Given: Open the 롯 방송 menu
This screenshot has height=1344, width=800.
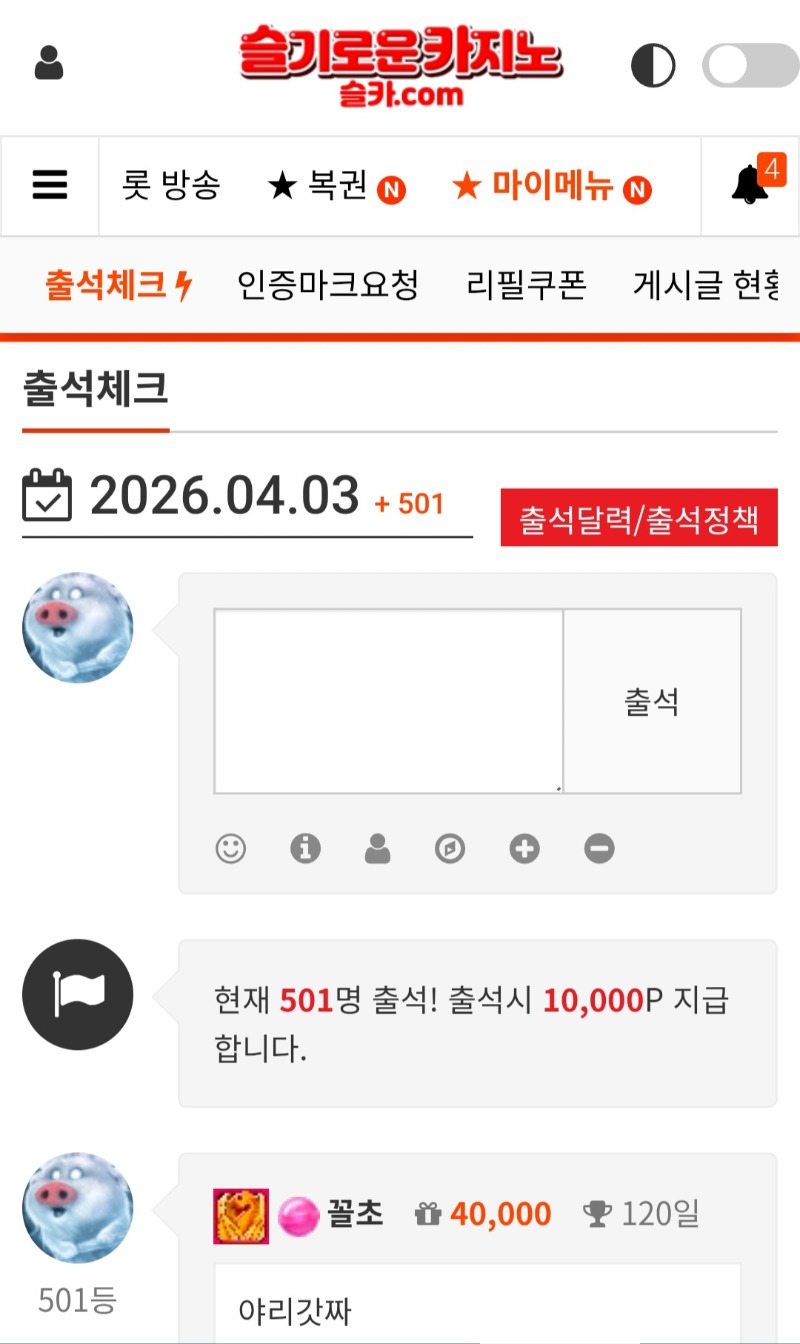Looking at the screenshot, I should tap(171, 186).
